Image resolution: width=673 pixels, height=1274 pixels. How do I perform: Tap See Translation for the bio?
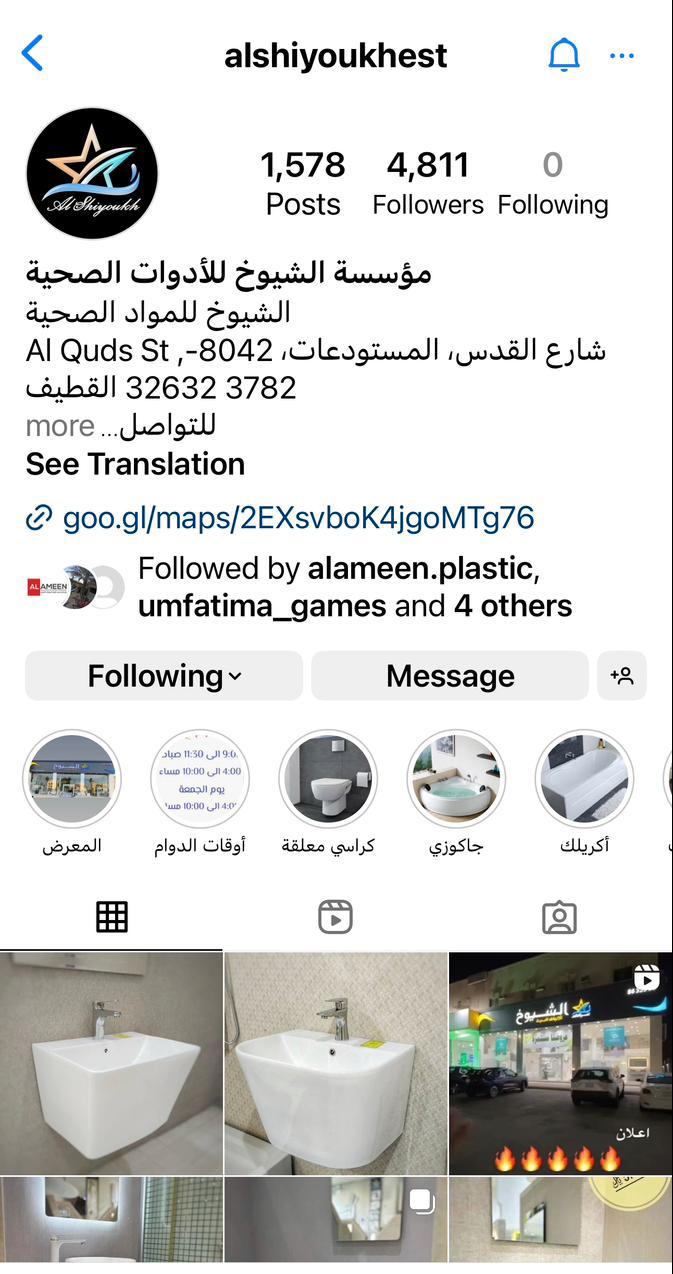point(135,464)
